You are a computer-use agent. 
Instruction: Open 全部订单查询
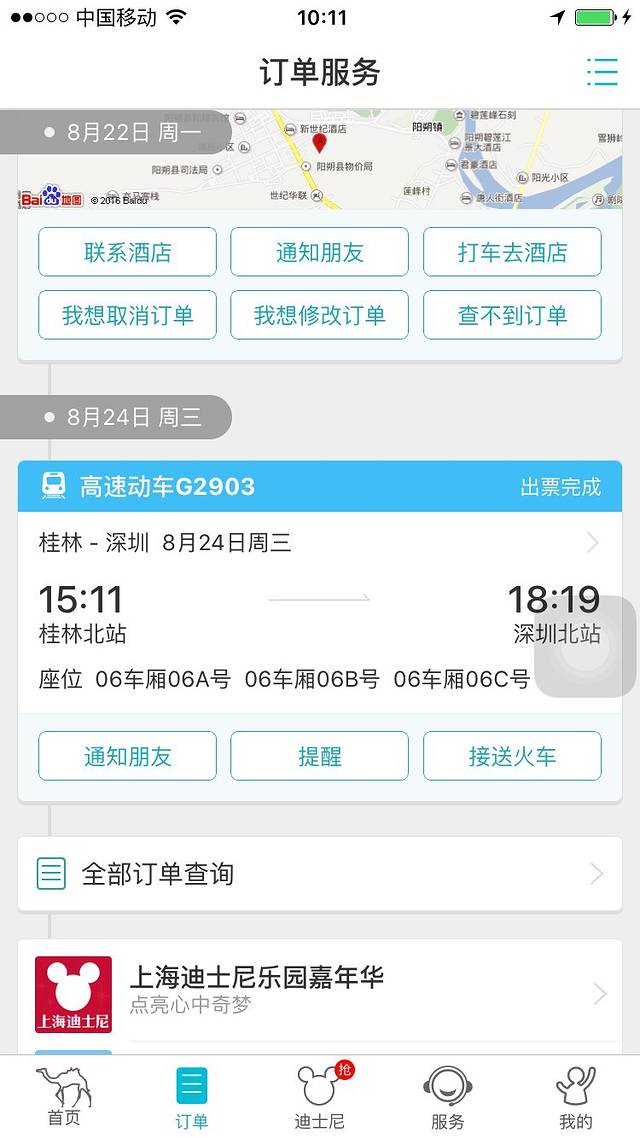click(319, 874)
